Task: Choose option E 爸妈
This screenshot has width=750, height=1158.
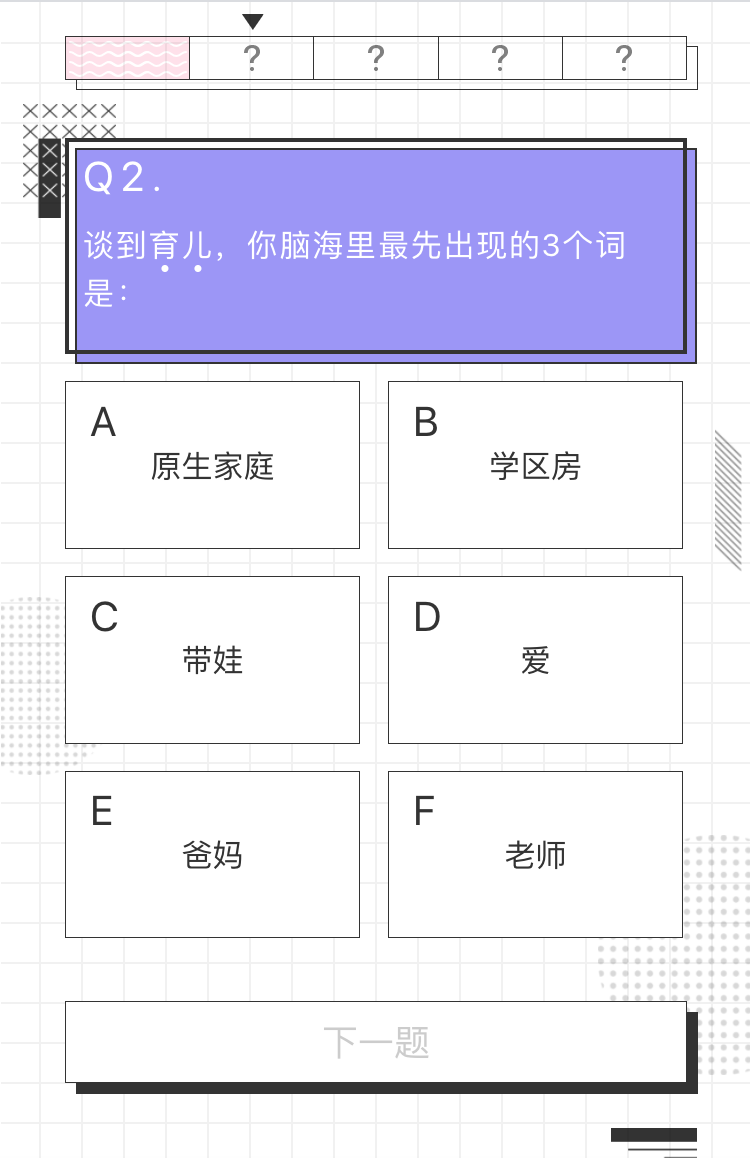Action: (x=212, y=854)
